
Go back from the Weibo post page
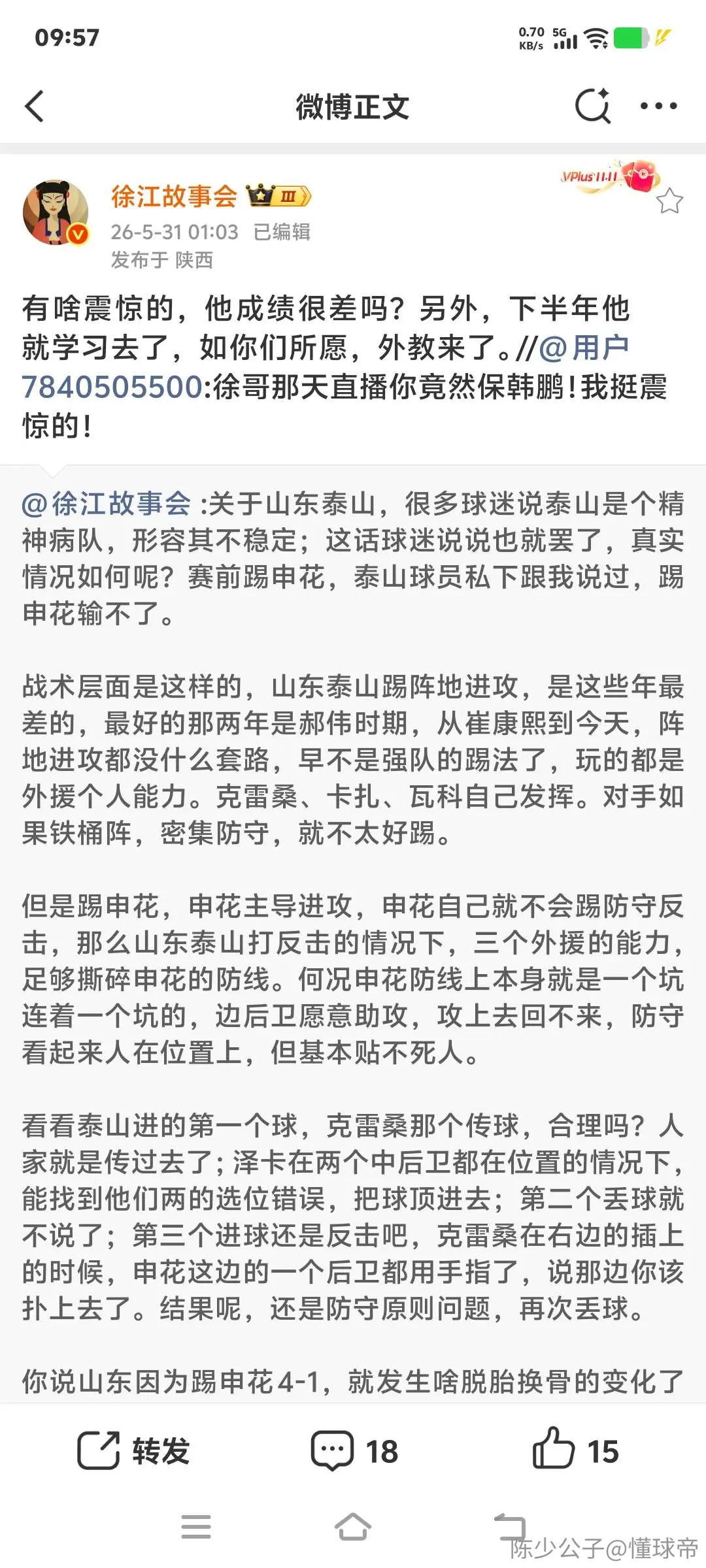pyautogui.click(x=35, y=106)
